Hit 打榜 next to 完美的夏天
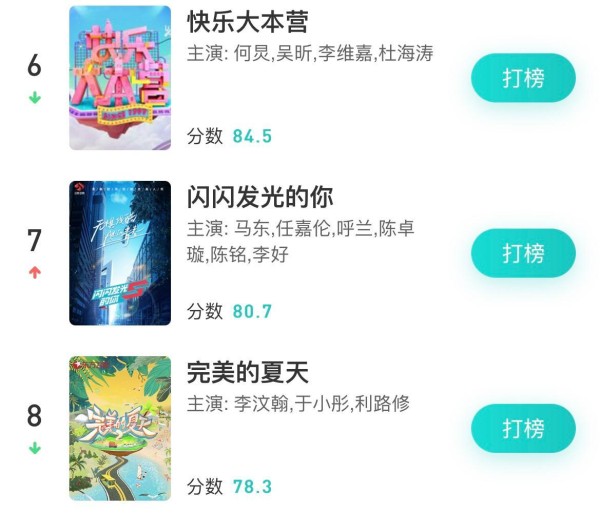Screen dimensions: 600x514 tap(523, 429)
